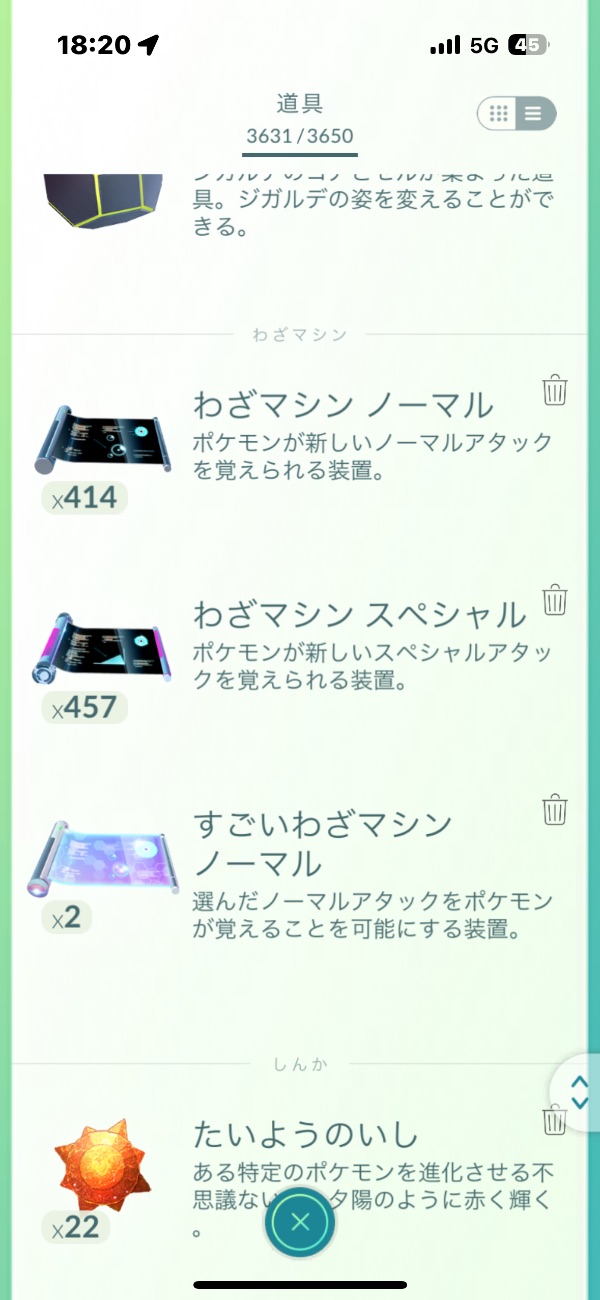This screenshot has width=600, height=1300.
Task: Discard すごいわざマシン ノーマル with trash icon
Action: (x=555, y=811)
